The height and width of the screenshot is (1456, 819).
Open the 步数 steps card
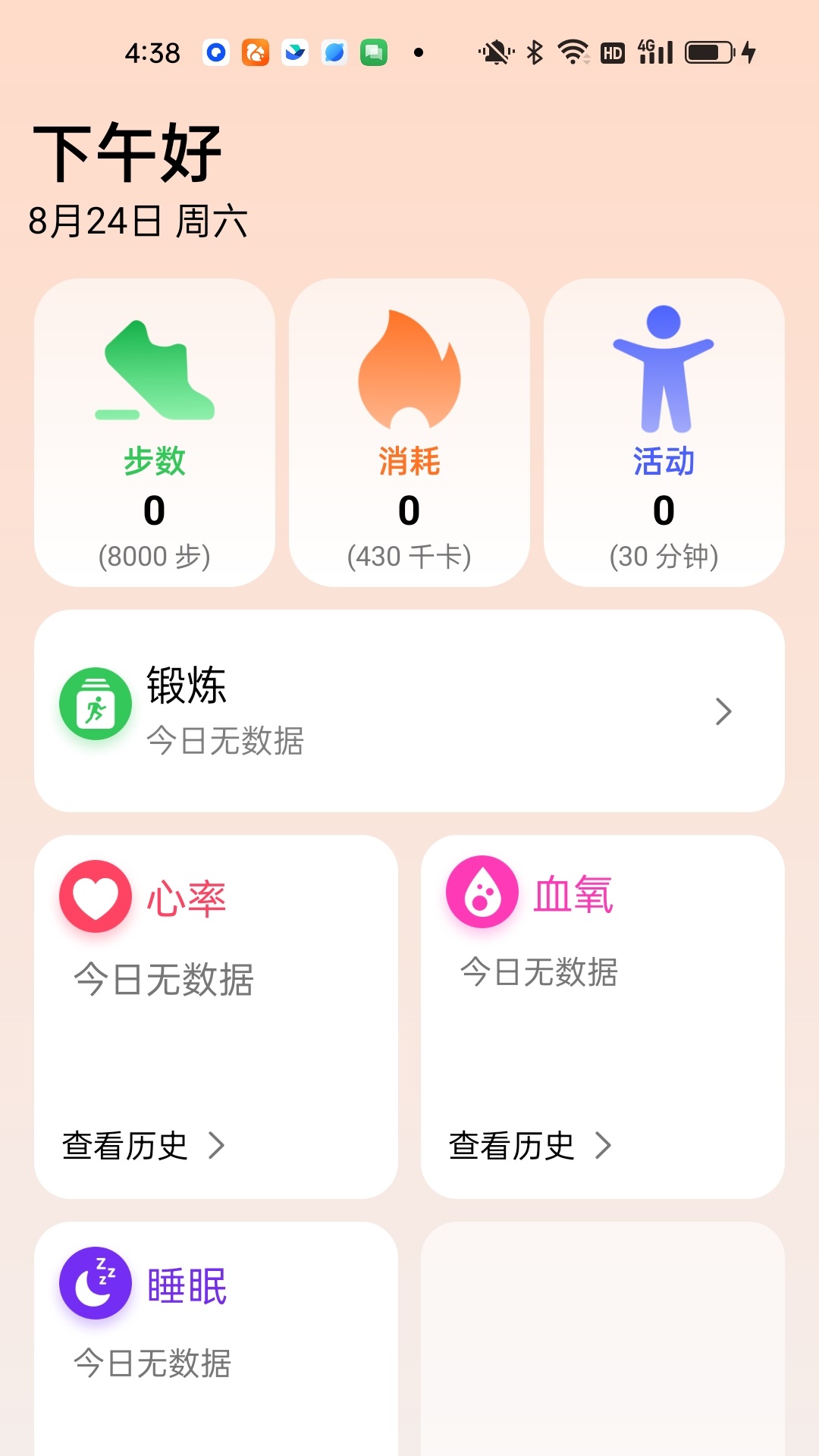pos(155,432)
